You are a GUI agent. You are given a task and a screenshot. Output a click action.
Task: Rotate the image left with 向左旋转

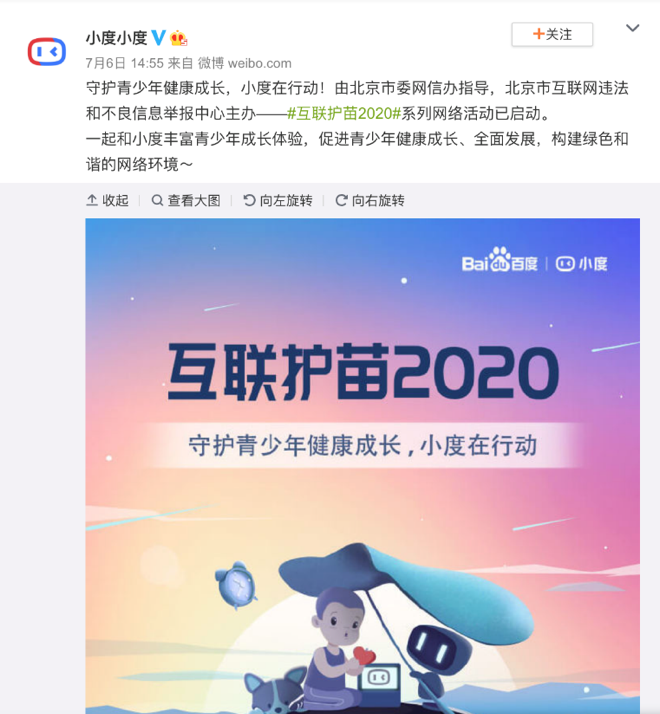point(277,200)
